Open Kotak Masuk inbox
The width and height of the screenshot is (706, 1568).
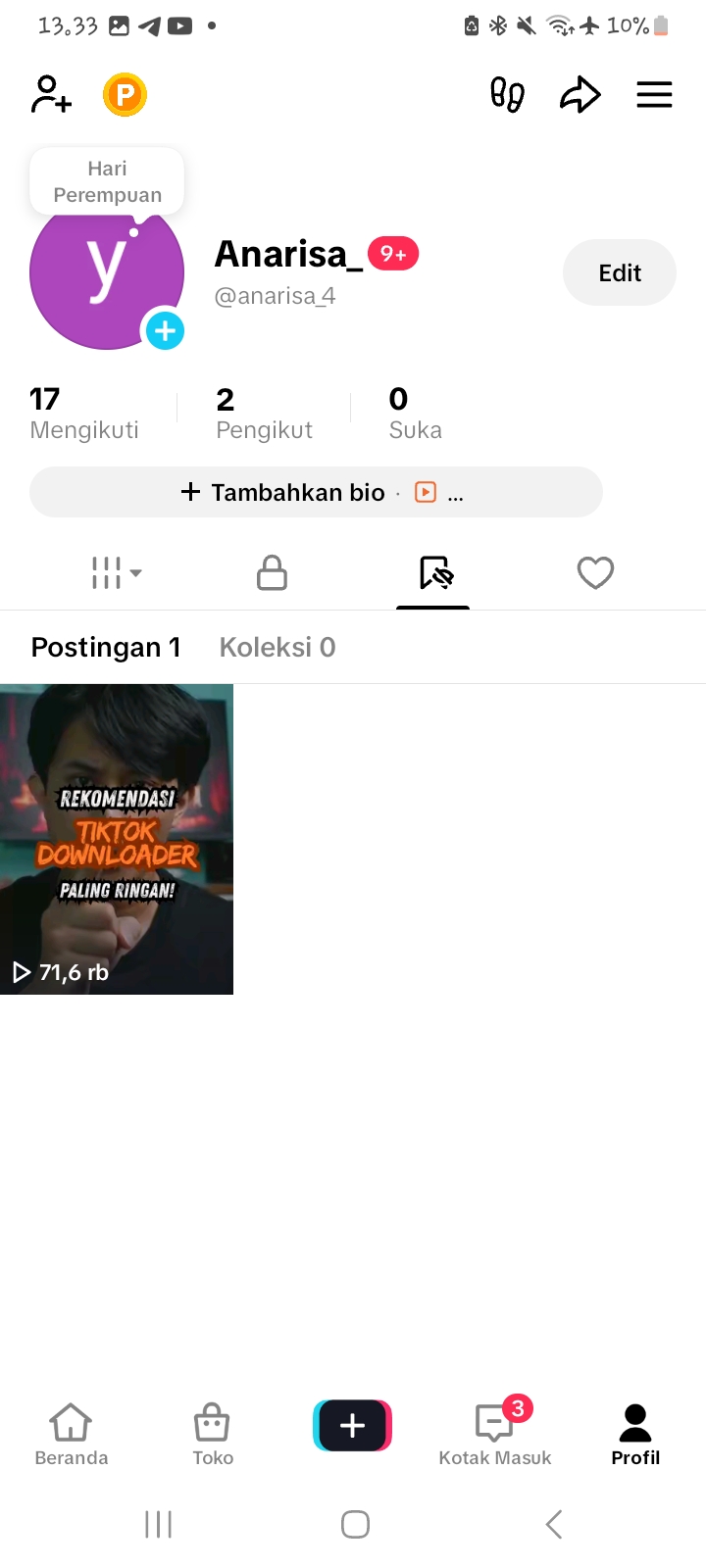point(495,1435)
